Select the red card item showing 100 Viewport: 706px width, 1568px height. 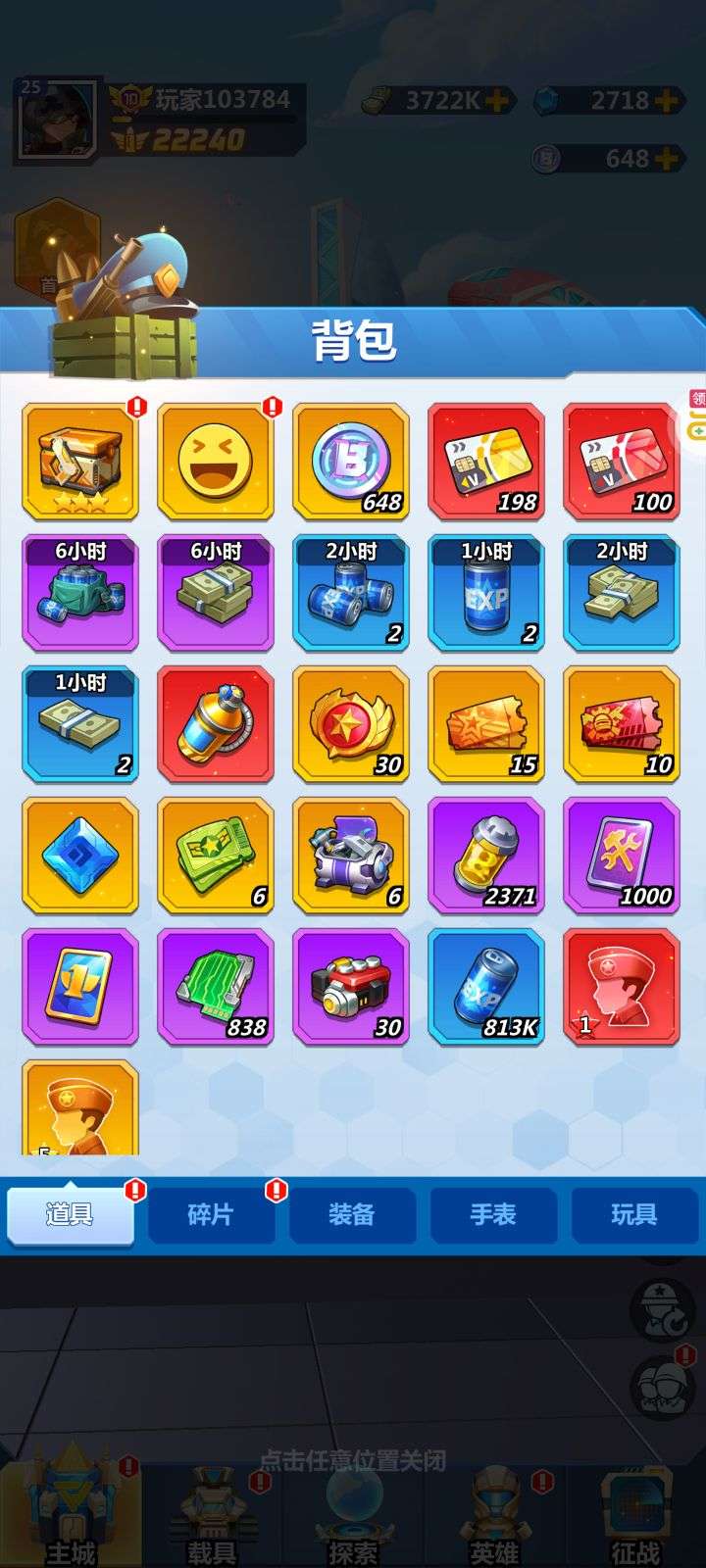[x=622, y=461]
